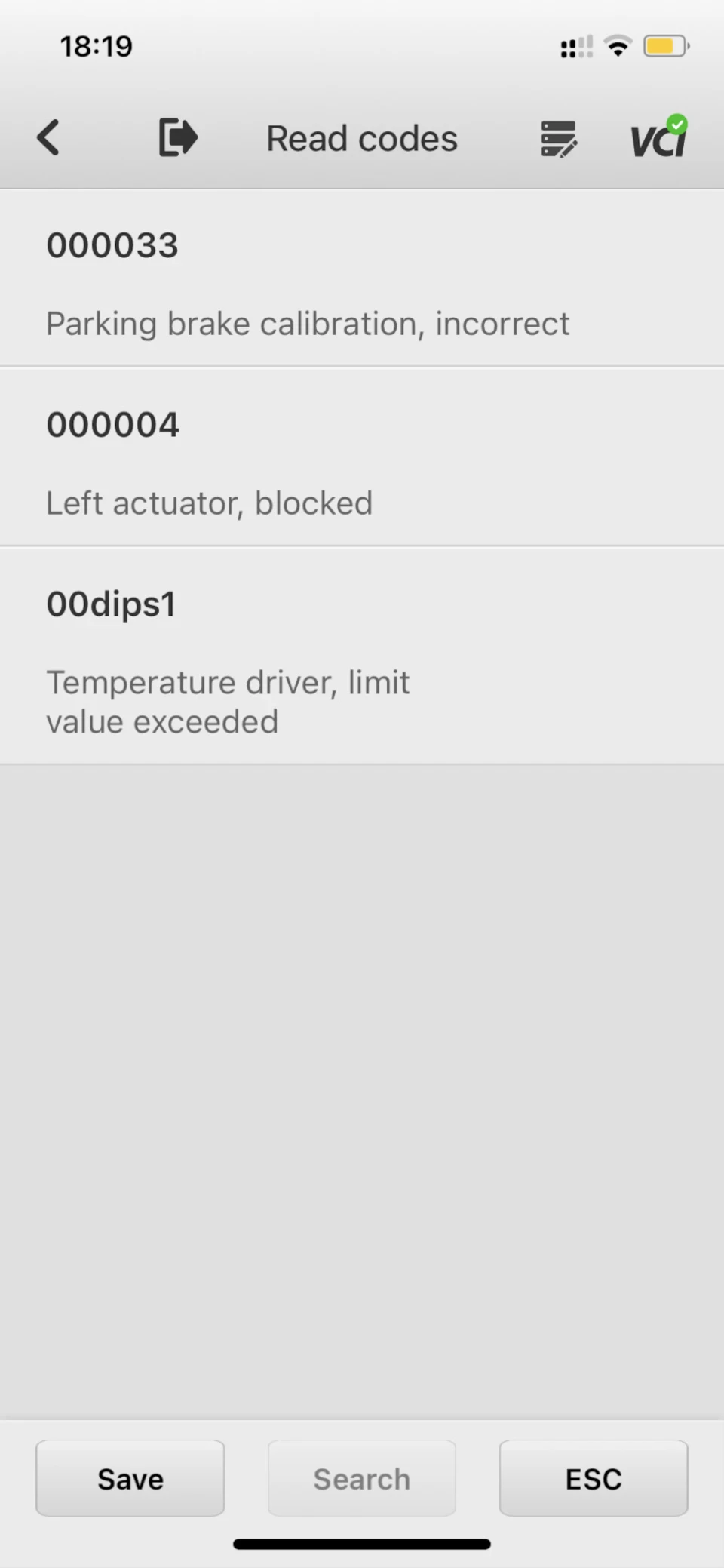The image size is (724, 1568).
Task: Tap the ESC button
Action: tap(594, 1478)
